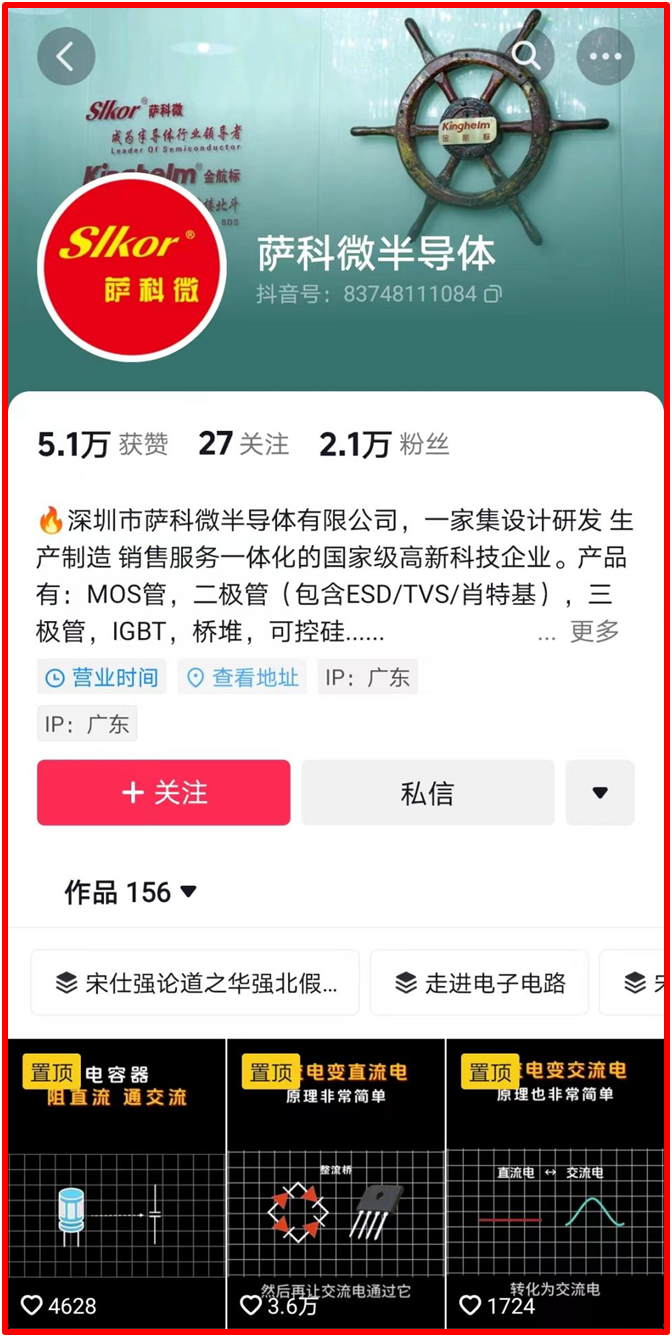Copy the 抖音号 with the copy icon
Image resolution: width=672 pixels, height=1337 pixels.
click(x=492, y=294)
